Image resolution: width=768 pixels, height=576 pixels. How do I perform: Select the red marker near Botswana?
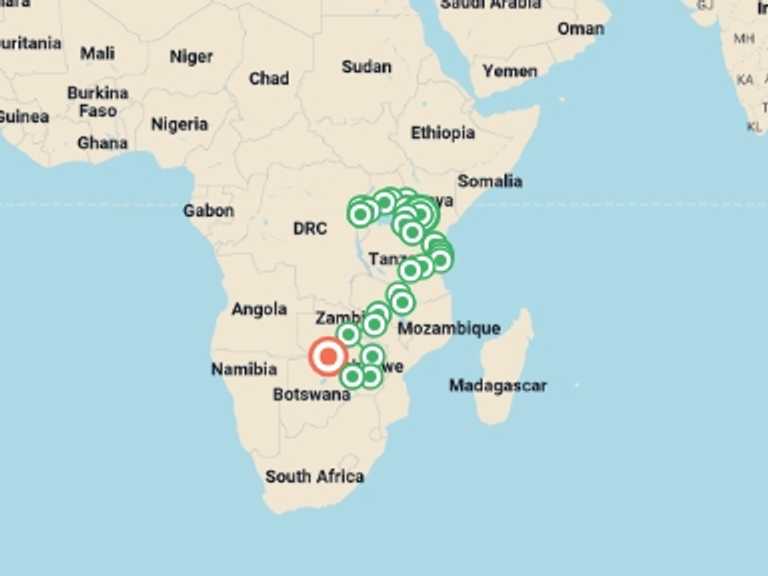click(x=328, y=356)
